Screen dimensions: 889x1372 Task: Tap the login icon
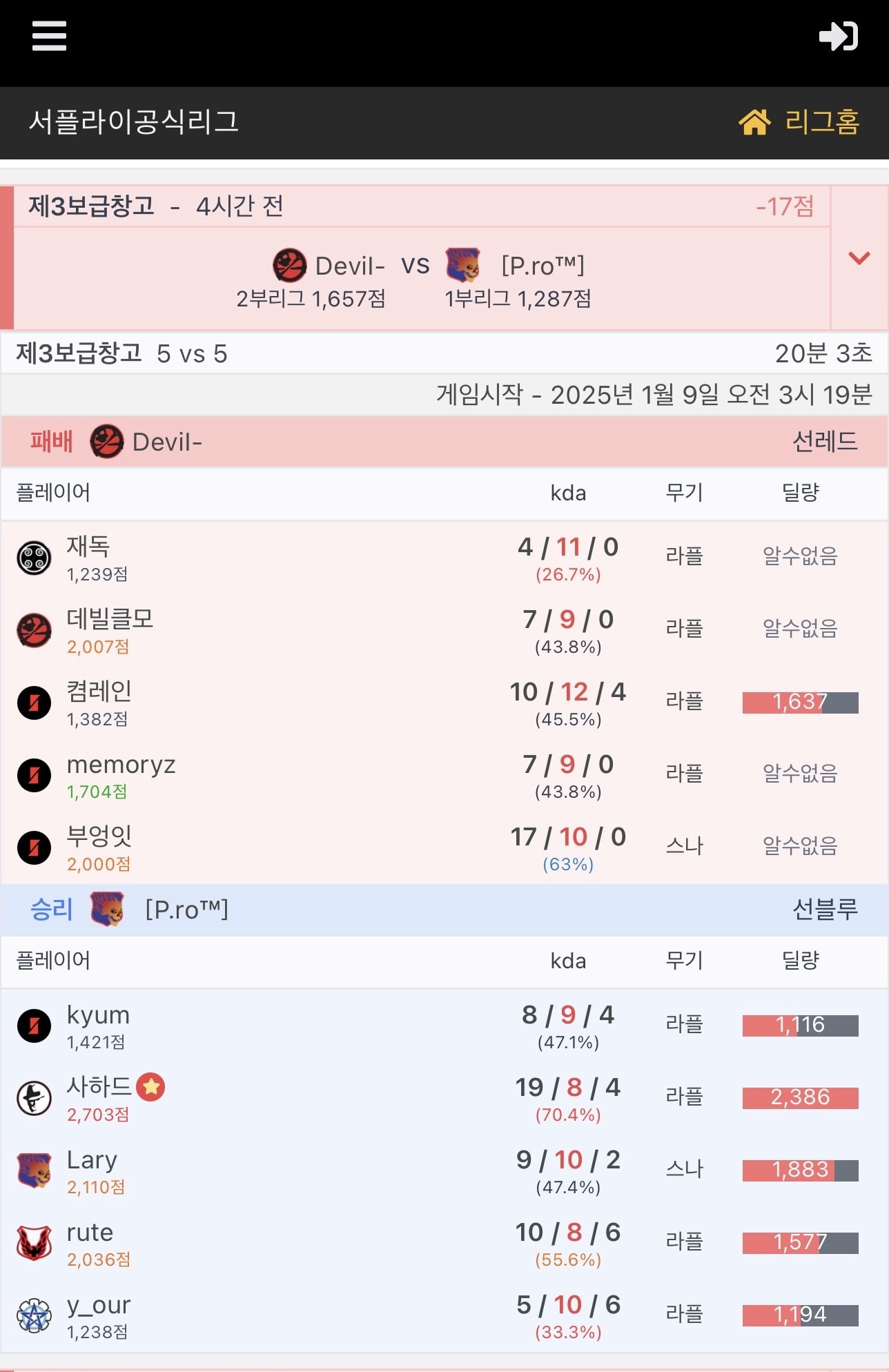click(x=838, y=36)
